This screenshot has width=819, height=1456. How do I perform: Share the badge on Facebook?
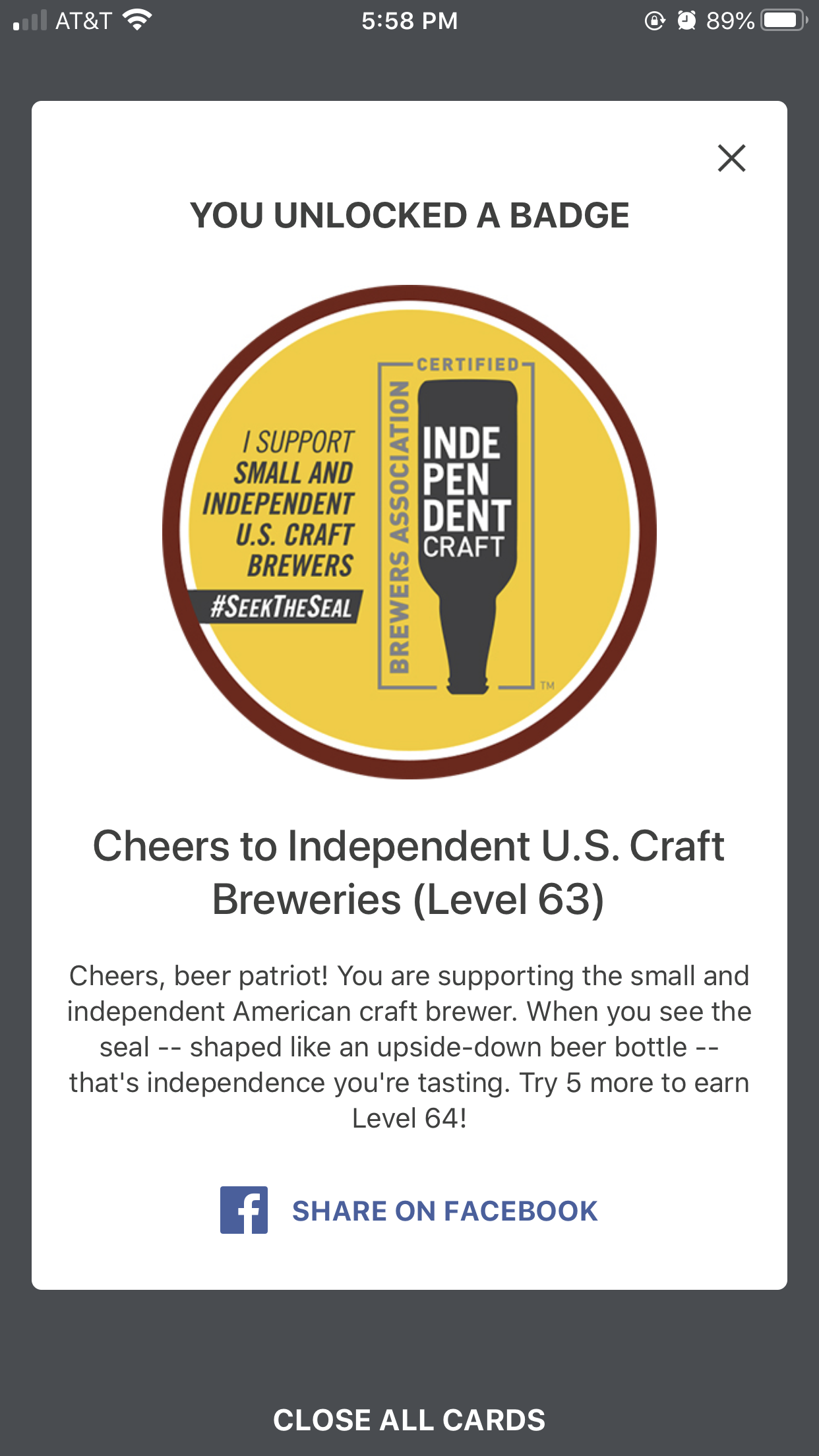click(409, 1211)
